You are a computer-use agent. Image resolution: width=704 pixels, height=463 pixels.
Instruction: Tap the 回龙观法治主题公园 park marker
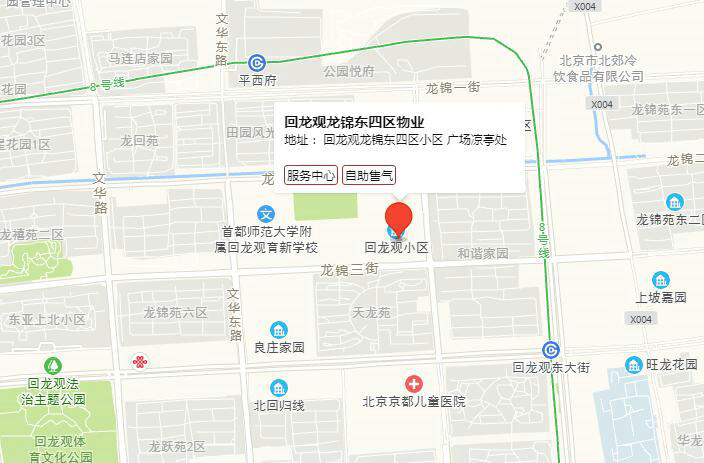coord(53,367)
